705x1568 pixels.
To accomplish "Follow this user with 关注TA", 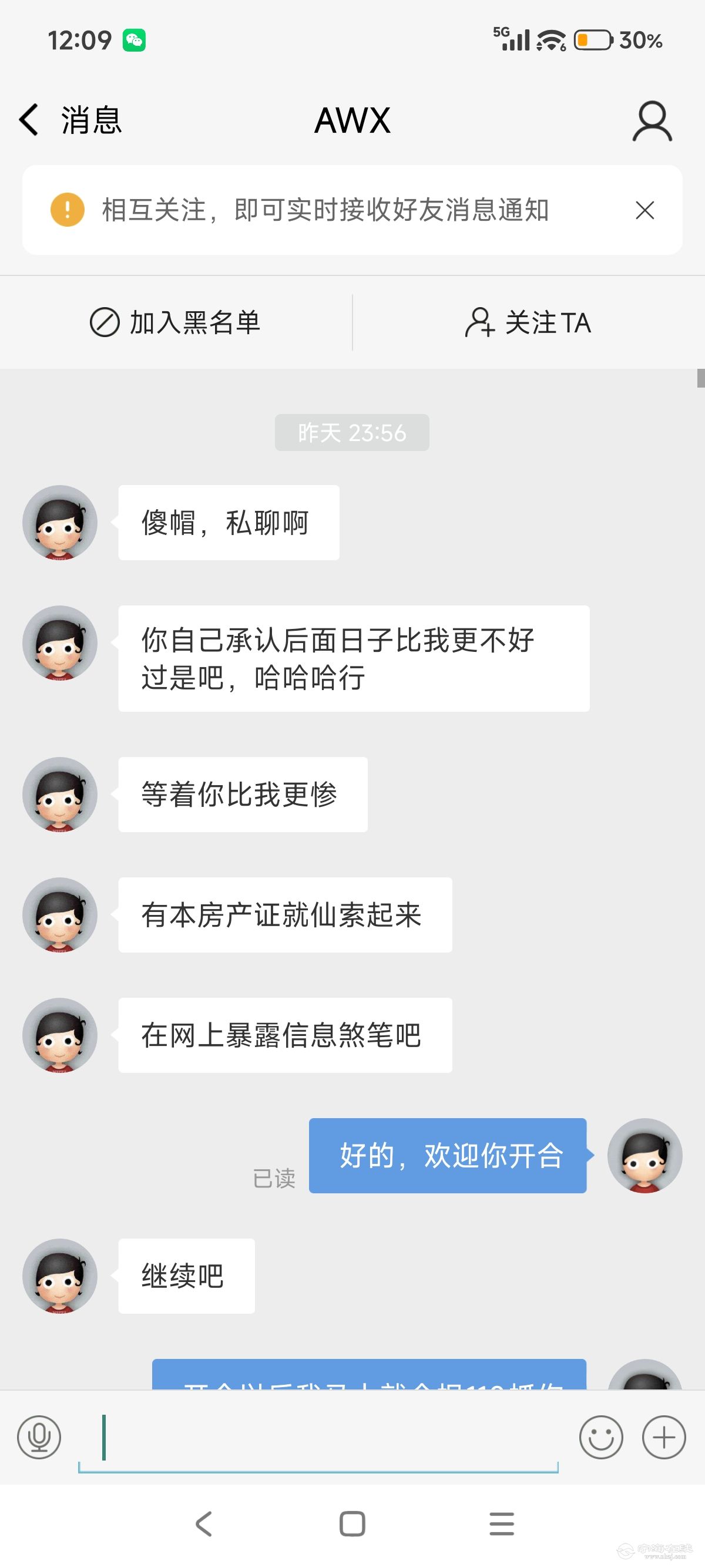I will [528, 322].
